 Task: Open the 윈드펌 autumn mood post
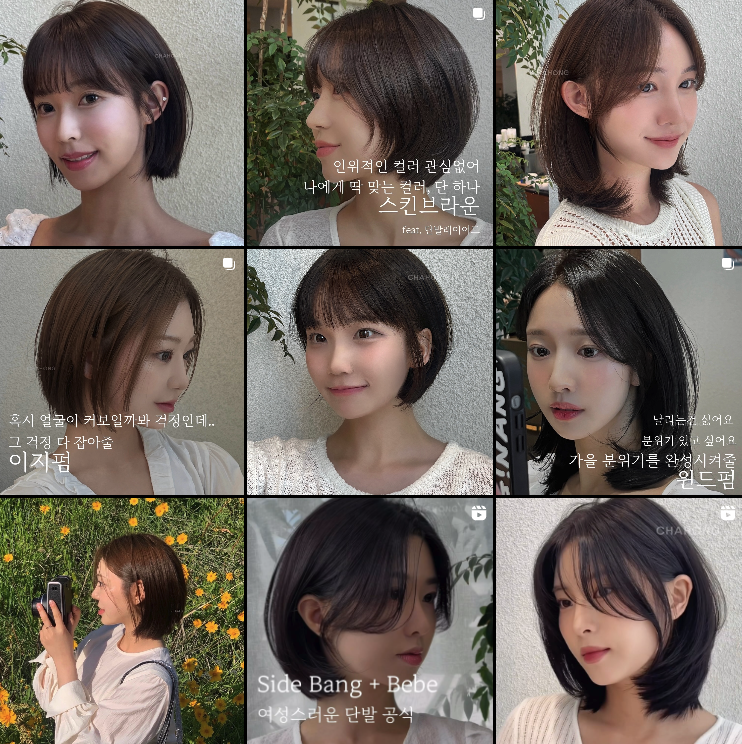[x=618, y=371]
